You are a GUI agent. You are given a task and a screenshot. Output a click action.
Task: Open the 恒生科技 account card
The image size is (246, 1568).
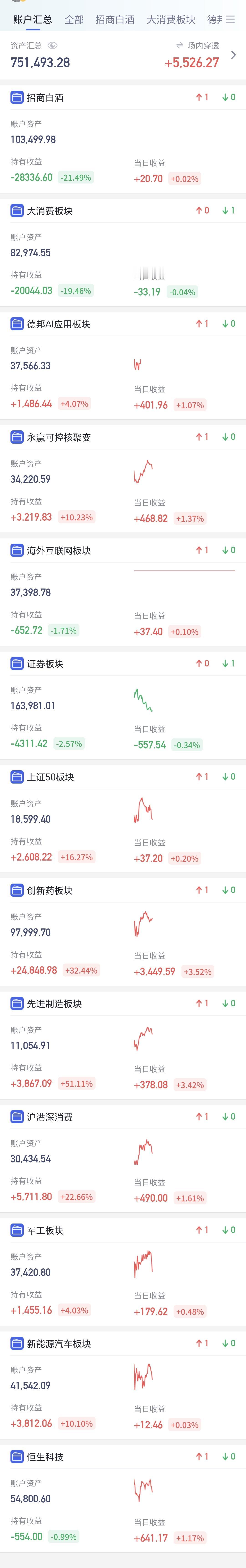point(123,1495)
